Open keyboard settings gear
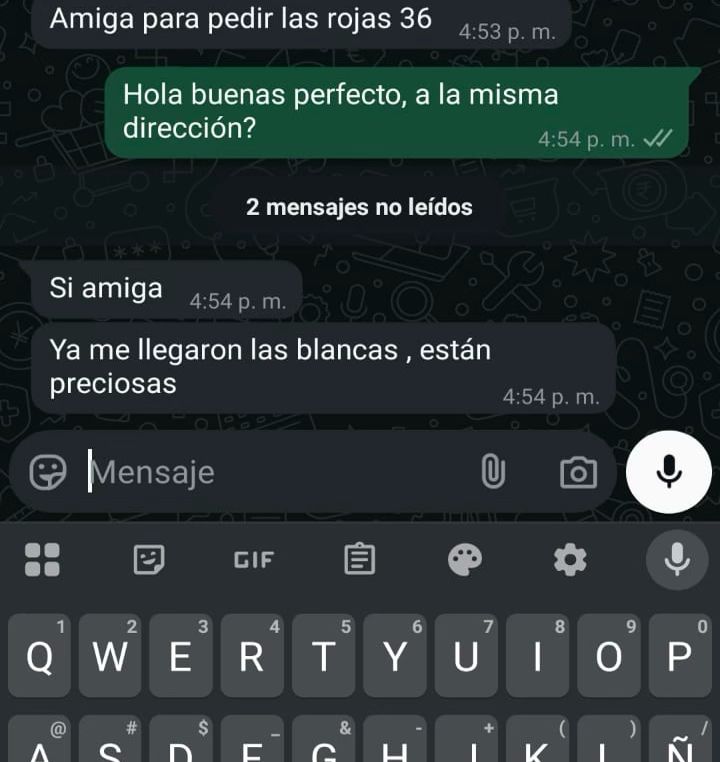 [570, 560]
